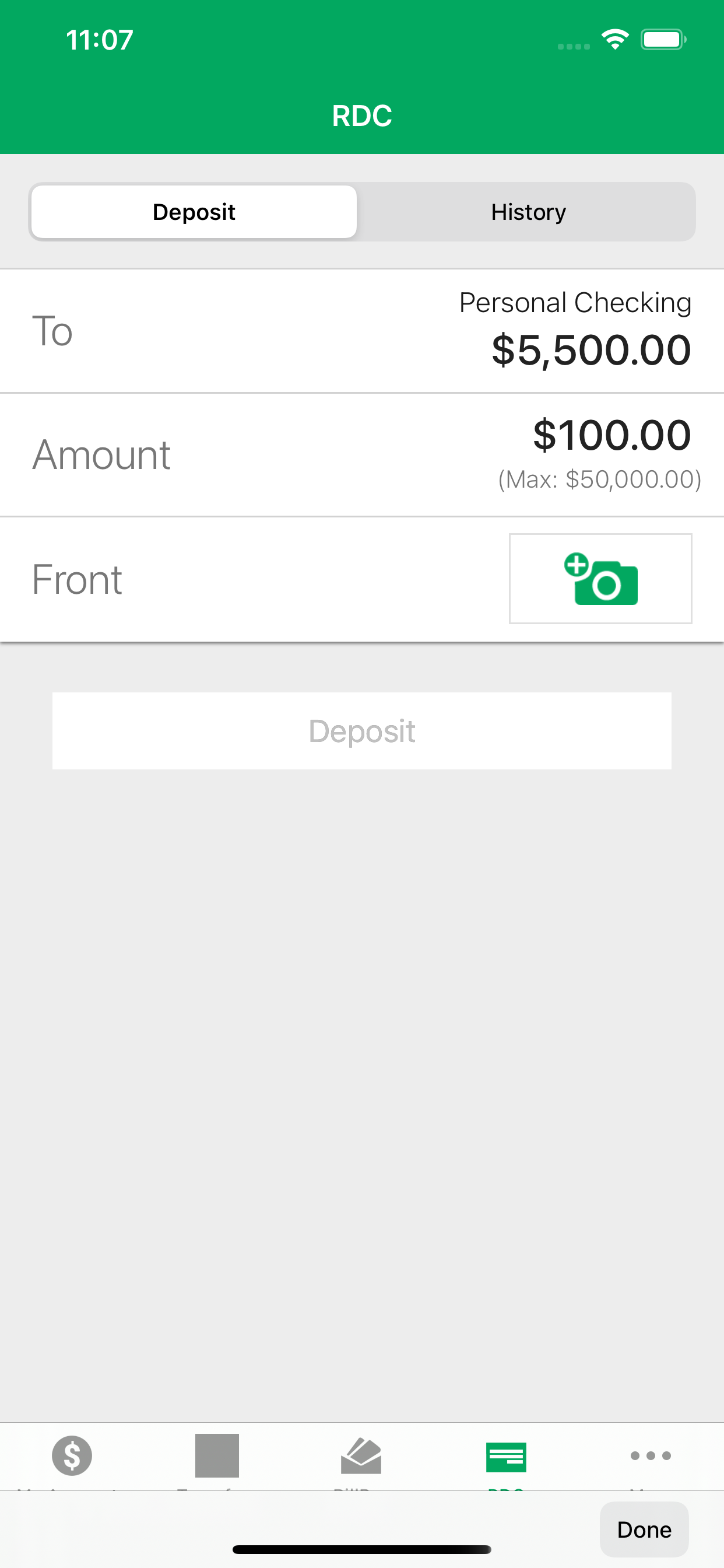This screenshot has width=724, height=1568.
Task: Open the three-dot More tab
Action: [651, 1456]
